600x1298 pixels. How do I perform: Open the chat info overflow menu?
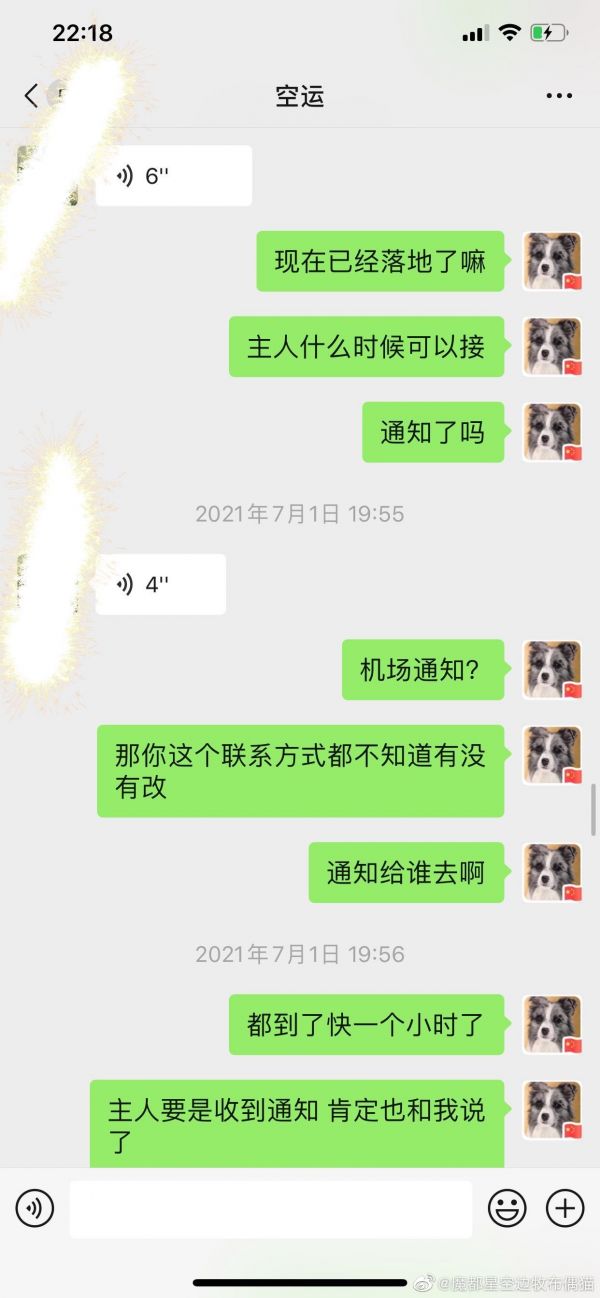point(559,96)
